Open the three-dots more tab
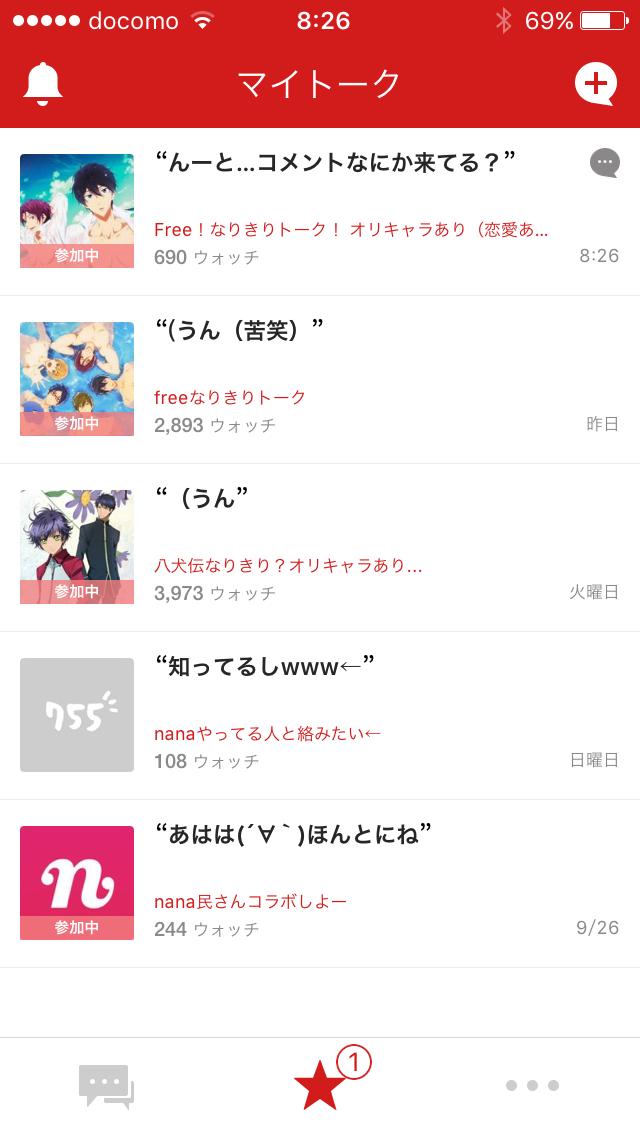 [x=532, y=1086]
